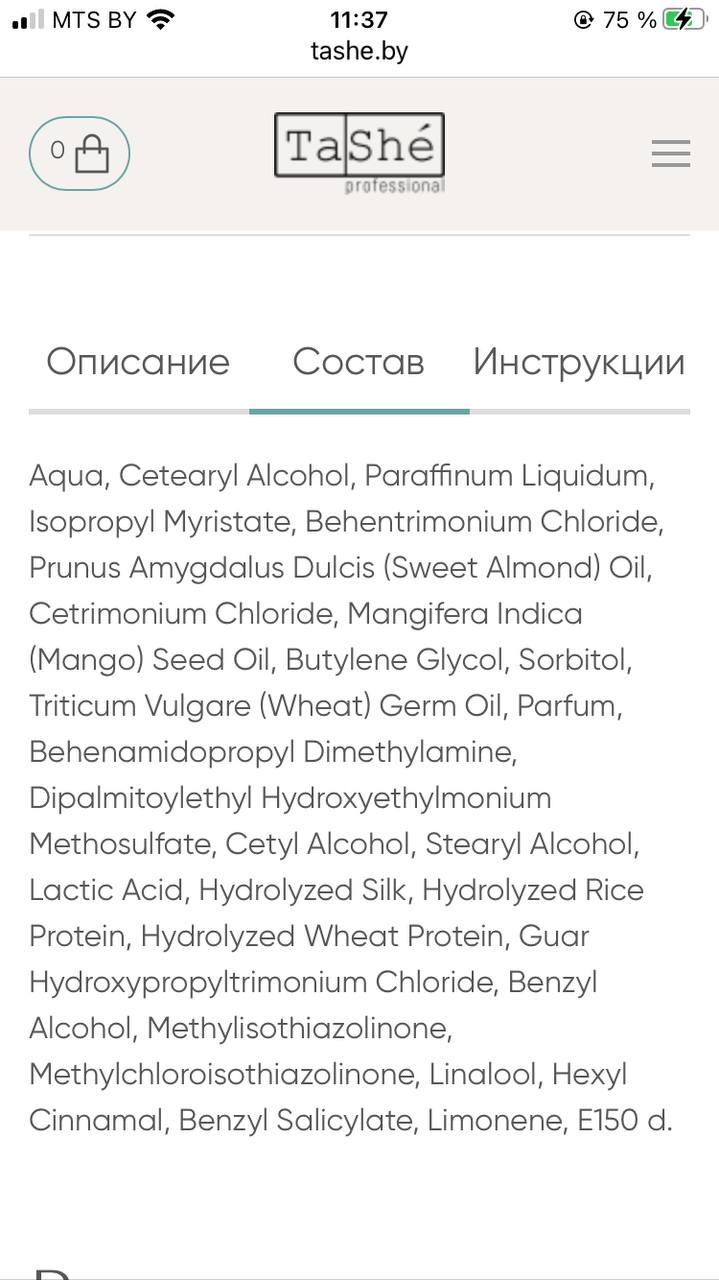Tap the tashe.by address bar
The height and width of the screenshot is (1280, 719).
(x=359, y=51)
